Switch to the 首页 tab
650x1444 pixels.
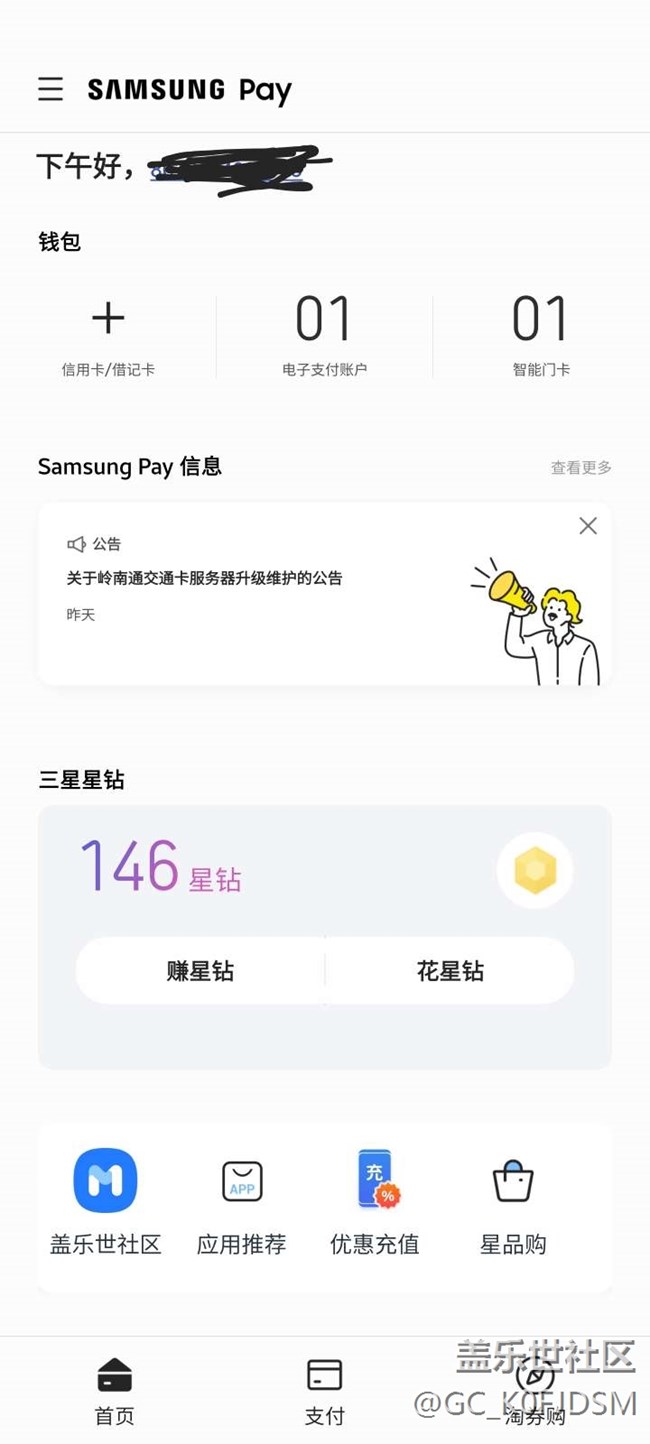coord(114,1391)
